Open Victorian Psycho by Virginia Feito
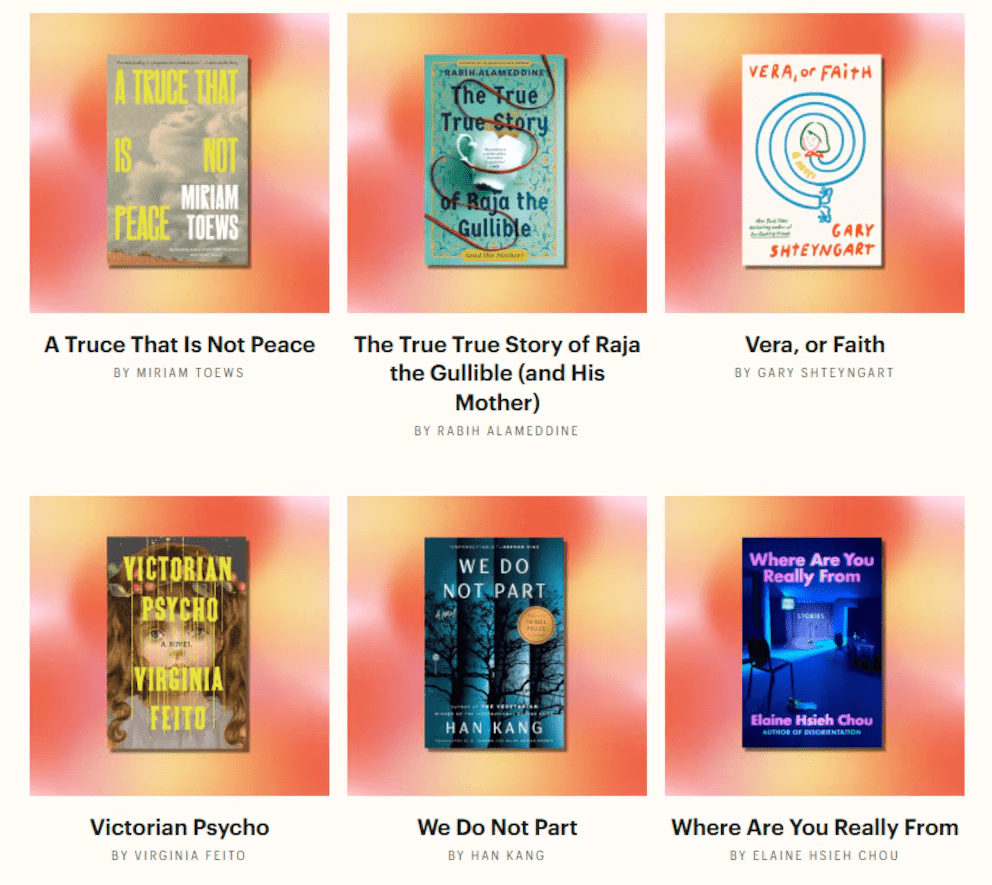This screenshot has width=992, height=885. [x=180, y=645]
